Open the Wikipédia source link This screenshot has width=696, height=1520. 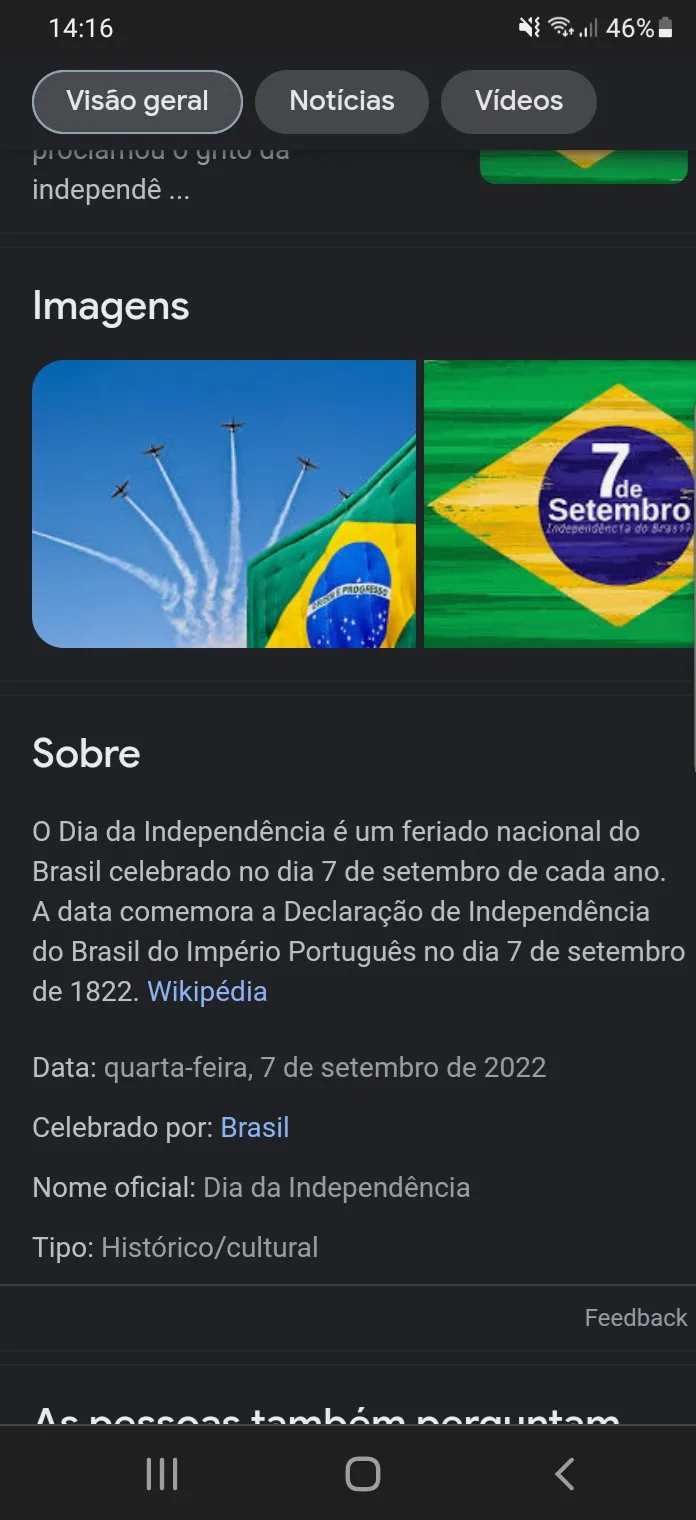tap(207, 991)
